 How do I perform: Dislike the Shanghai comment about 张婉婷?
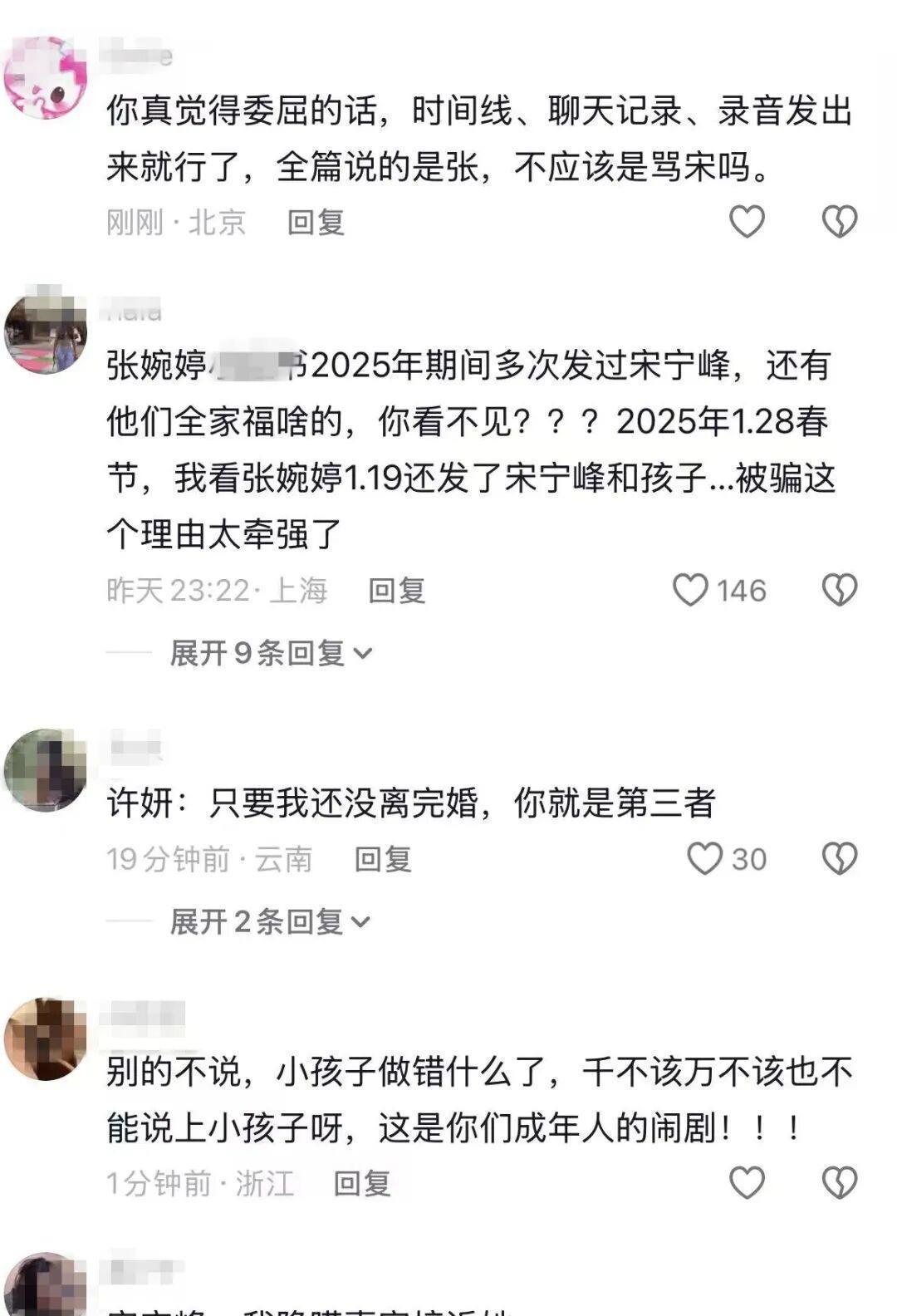[x=839, y=591]
